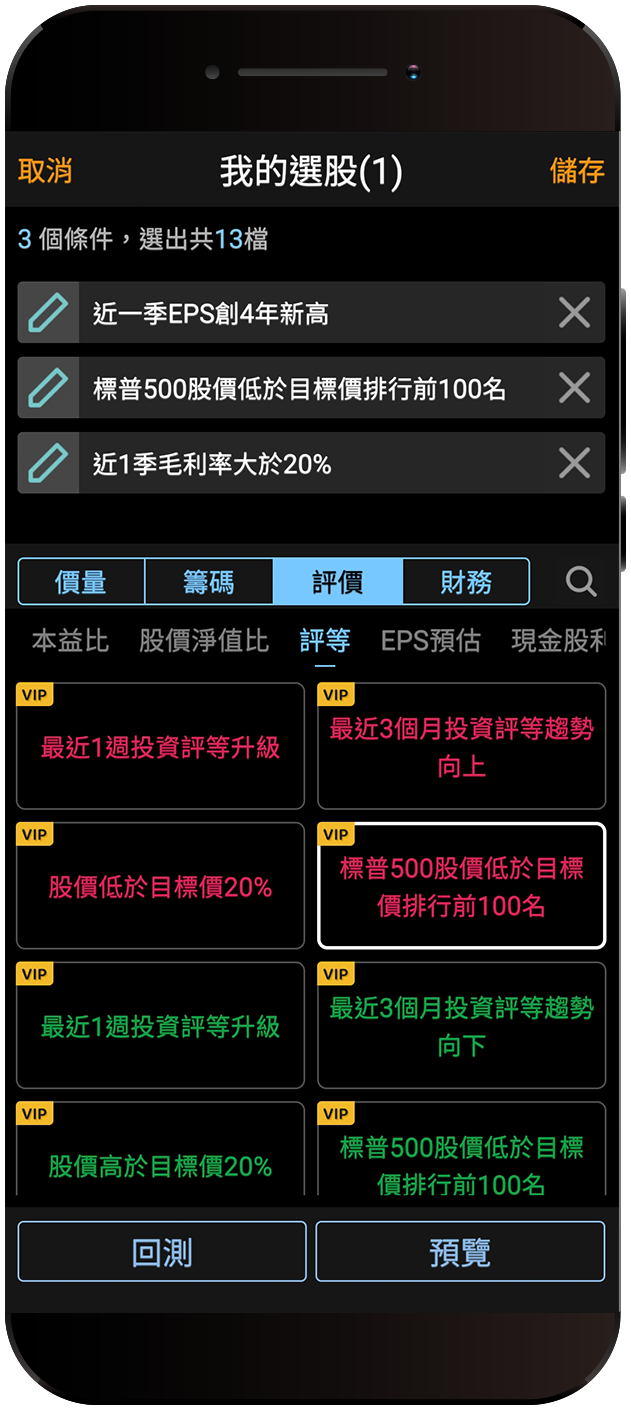Select the 本益比 sub-tab
The height and width of the screenshot is (1410, 631).
click(70, 641)
